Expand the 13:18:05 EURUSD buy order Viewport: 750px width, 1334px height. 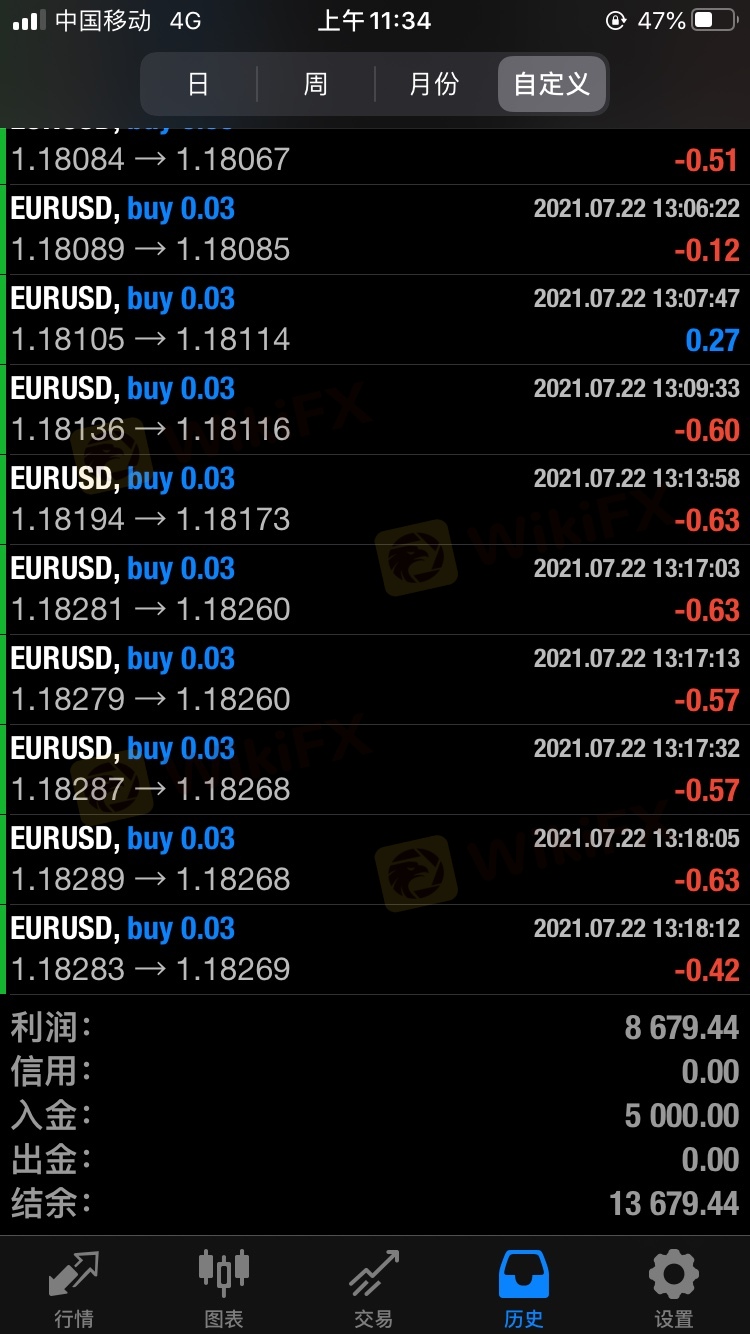(375, 860)
